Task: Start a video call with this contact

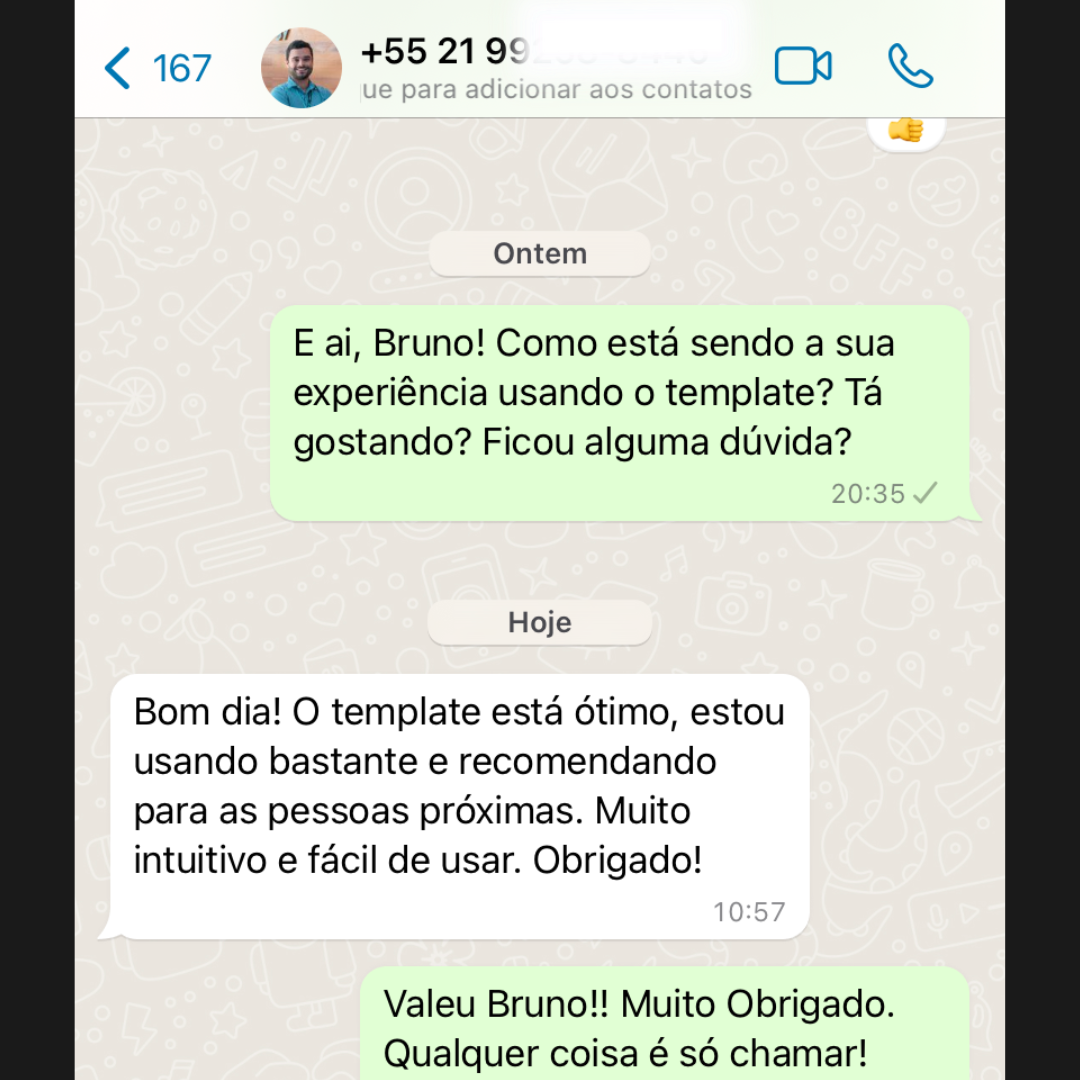Action: (x=803, y=67)
